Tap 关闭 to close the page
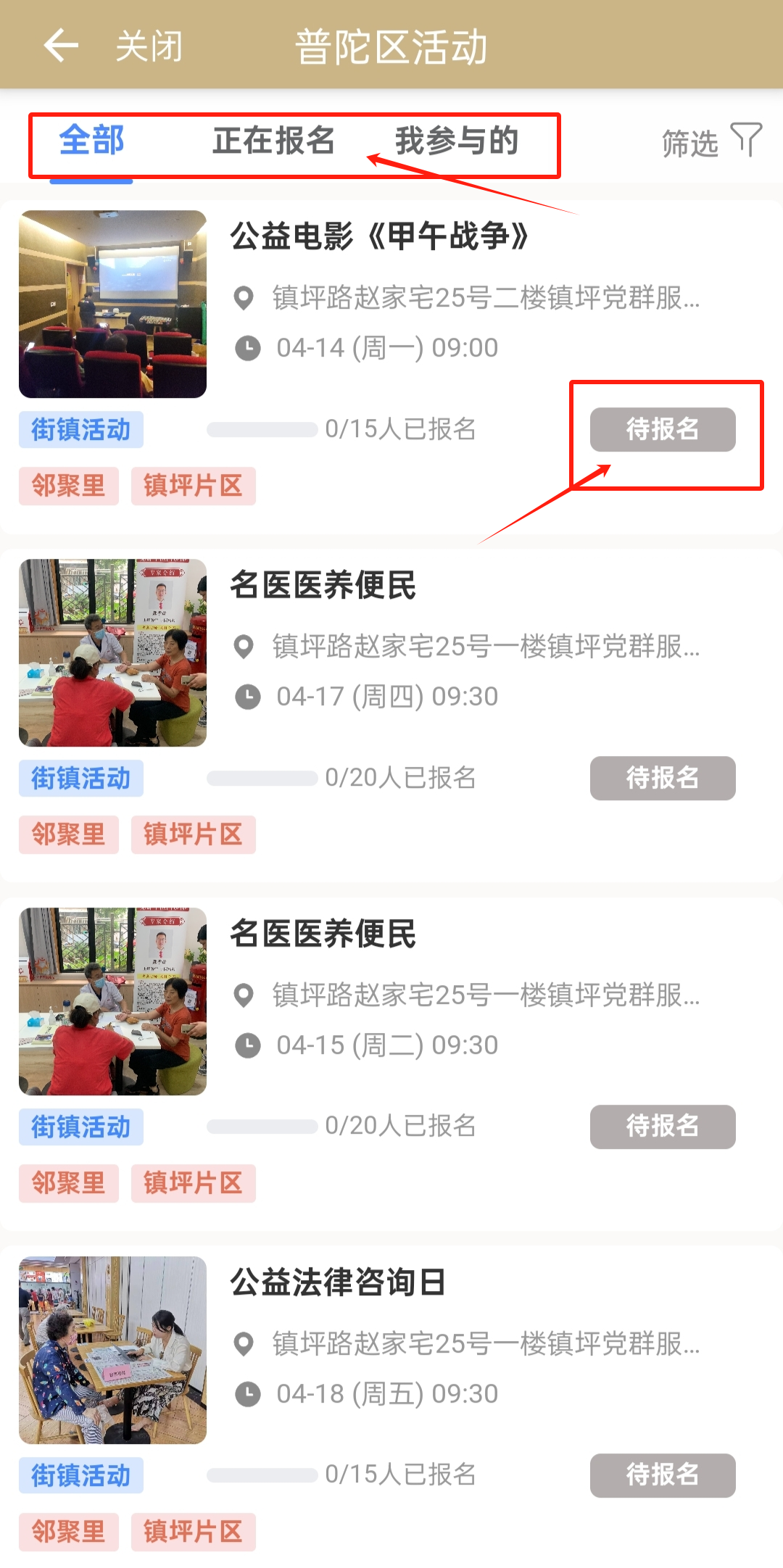The height and width of the screenshot is (1568, 783). [x=149, y=46]
